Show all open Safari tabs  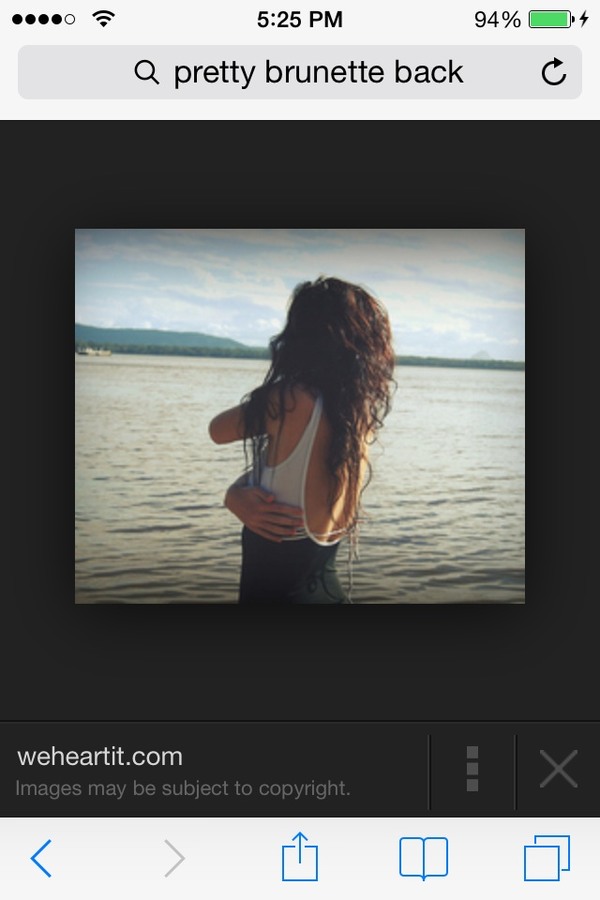(546, 858)
